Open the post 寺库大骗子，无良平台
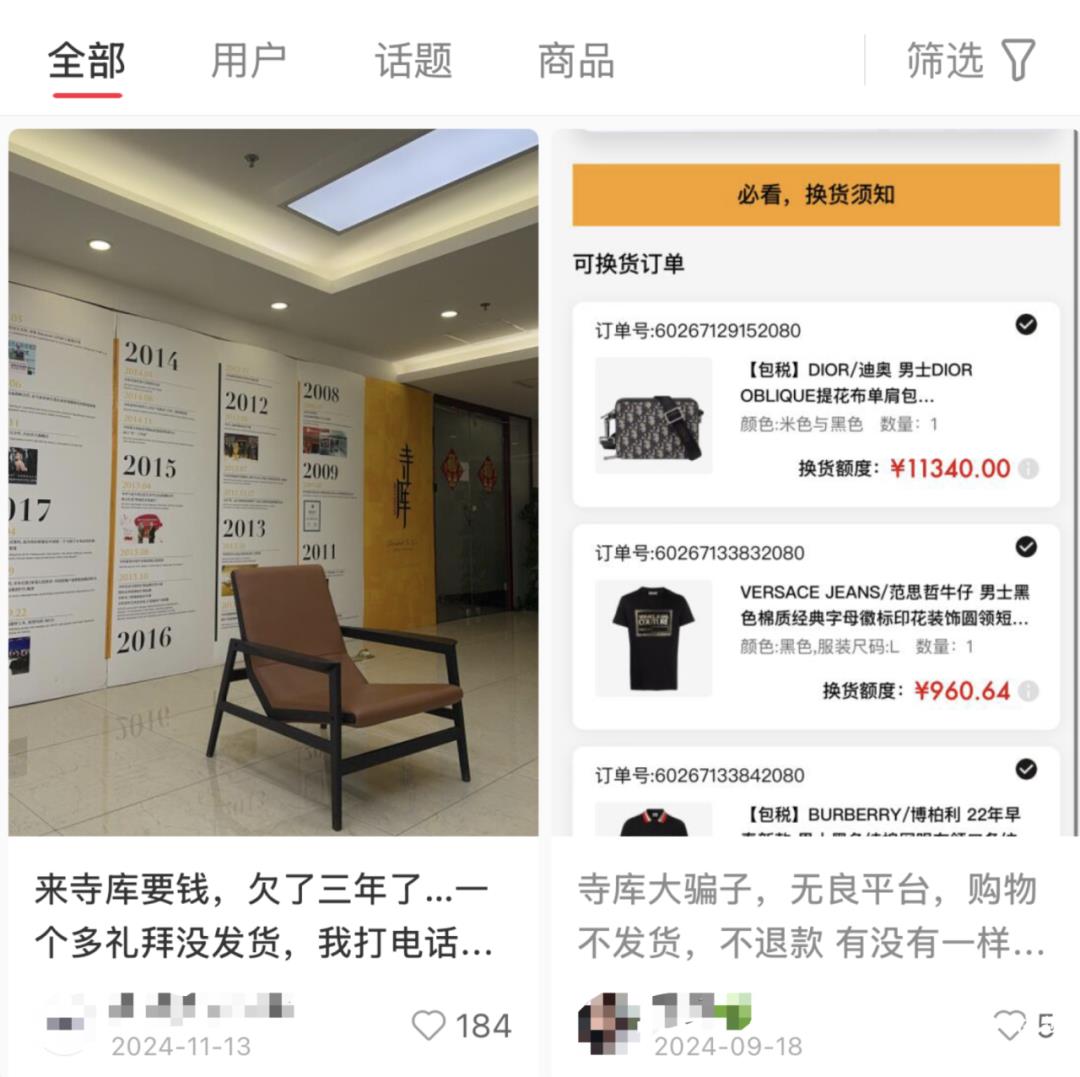This screenshot has height=1077, width=1080. pos(812,916)
